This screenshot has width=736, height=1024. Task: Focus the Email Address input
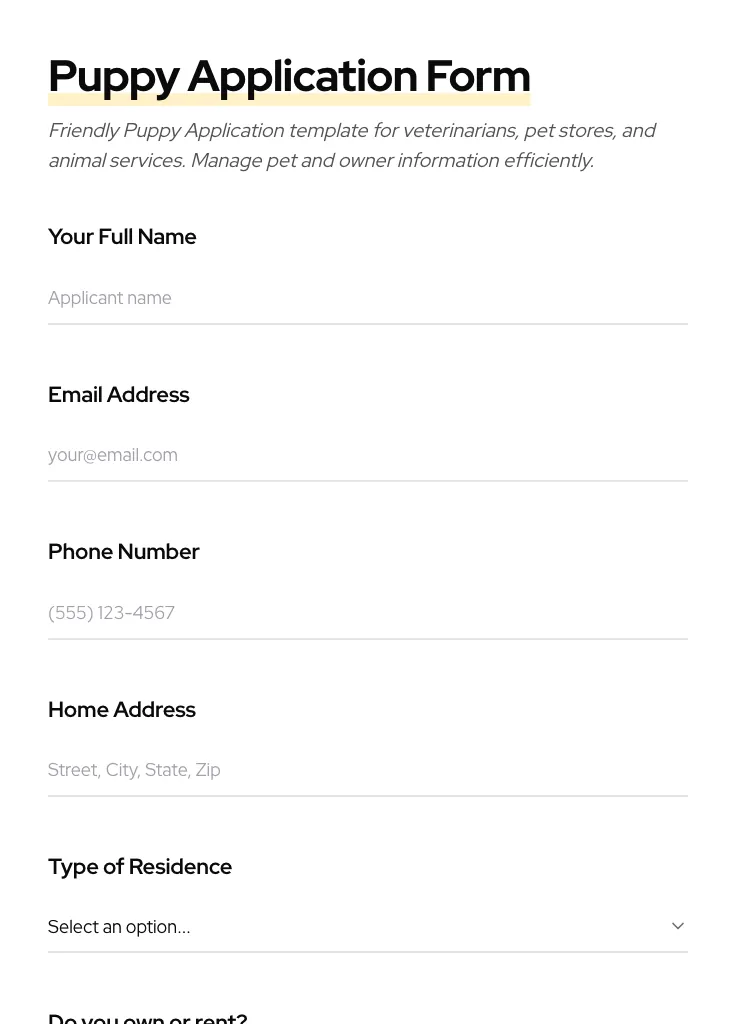pos(367,455)
